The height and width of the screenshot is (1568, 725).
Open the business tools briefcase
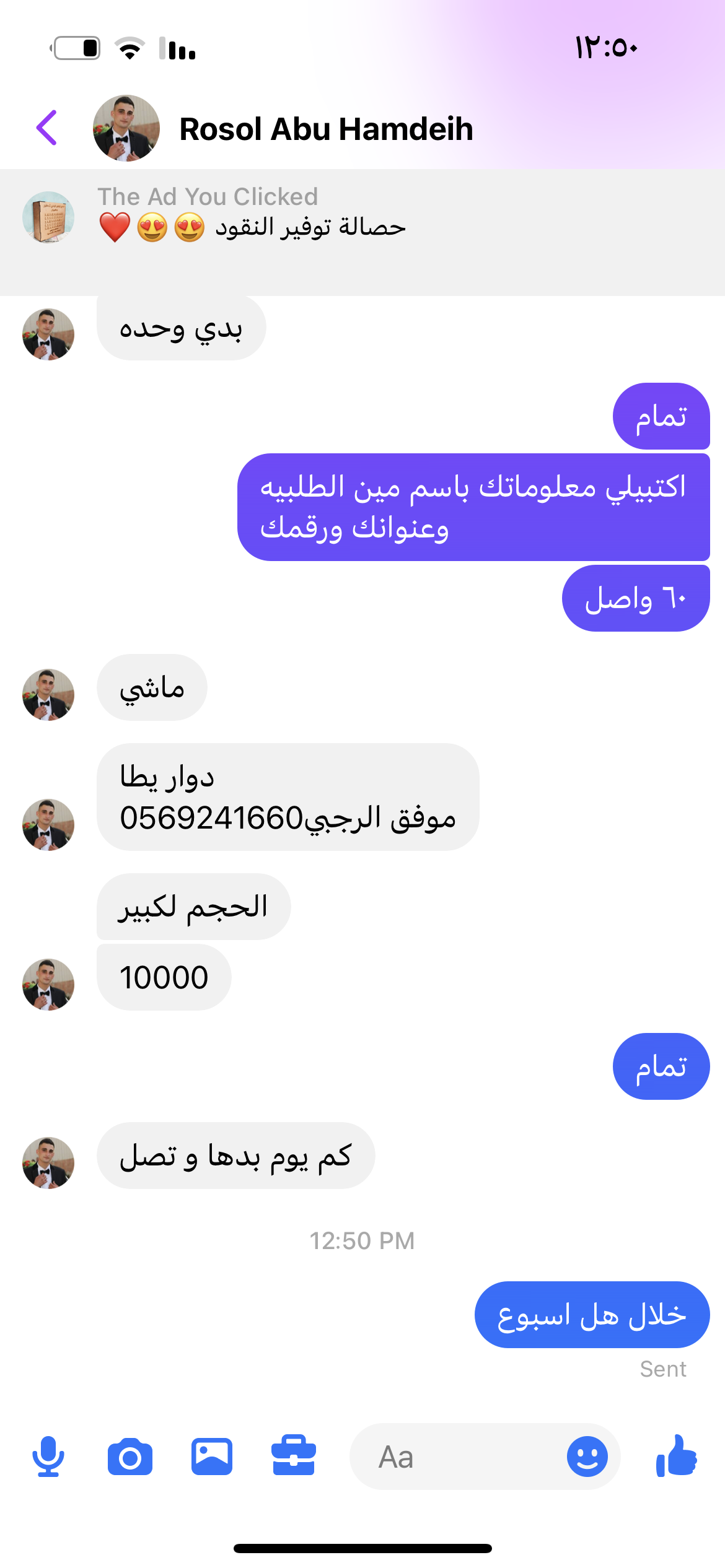coord(294,1457)
